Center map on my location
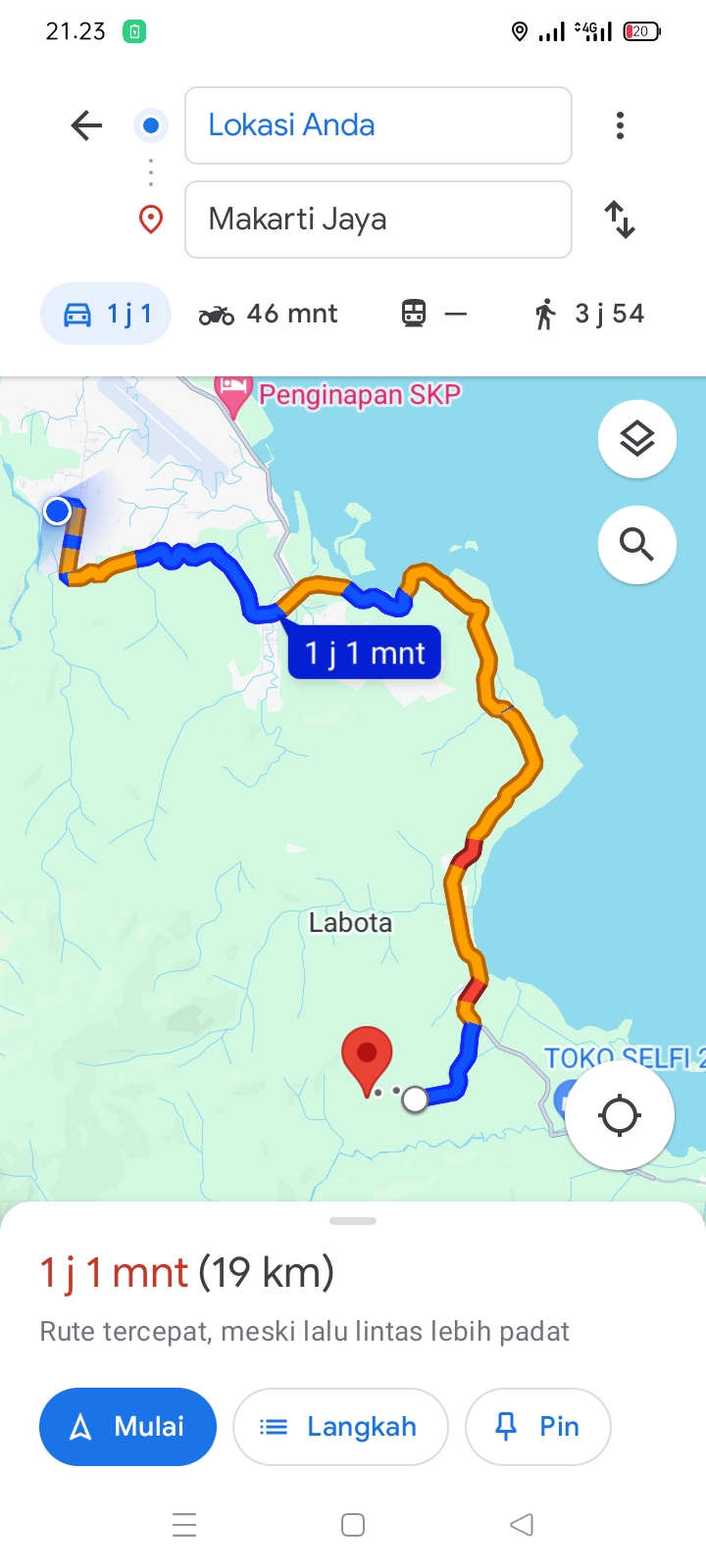This screenshot has height=1568, width=706. pyautogui.click(x=620, y=1115)
